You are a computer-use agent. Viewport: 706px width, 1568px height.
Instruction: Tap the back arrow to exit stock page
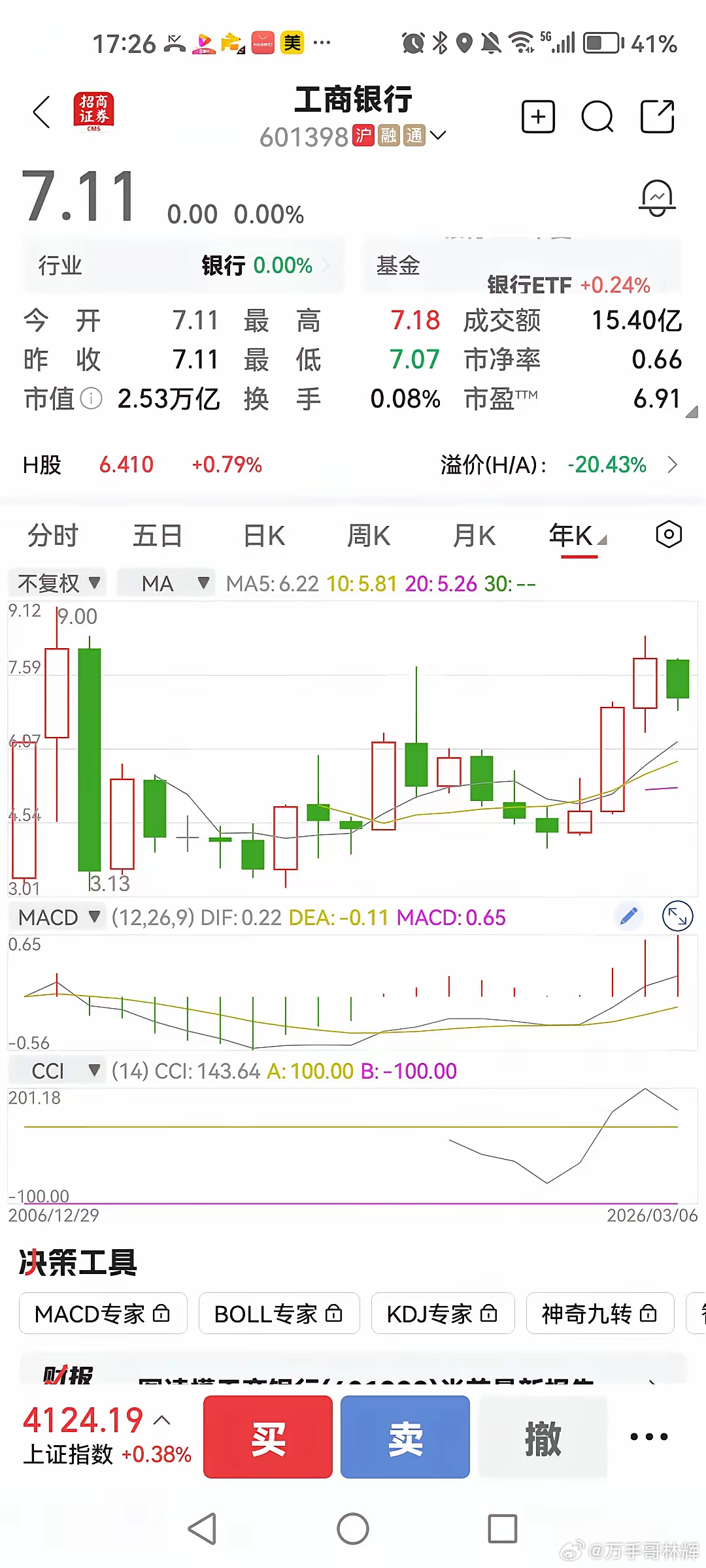point(41,112)
